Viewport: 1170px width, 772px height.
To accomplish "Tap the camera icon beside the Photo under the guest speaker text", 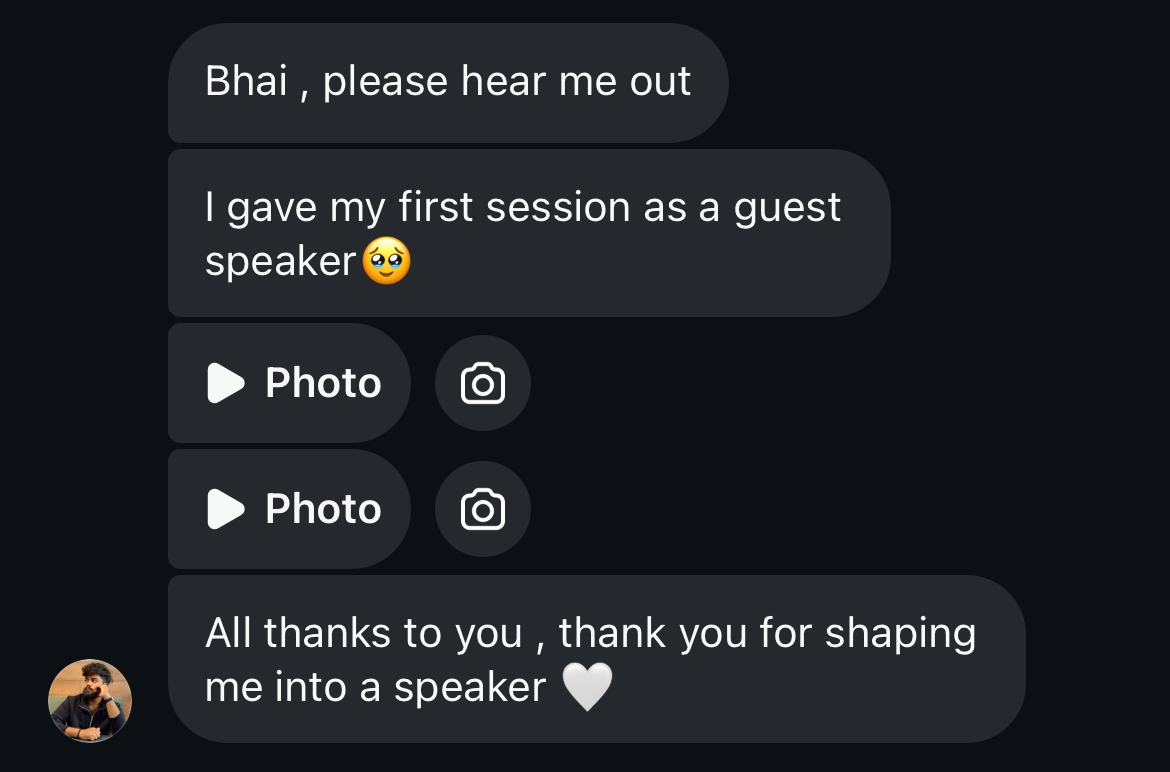I will coord(482,383).
